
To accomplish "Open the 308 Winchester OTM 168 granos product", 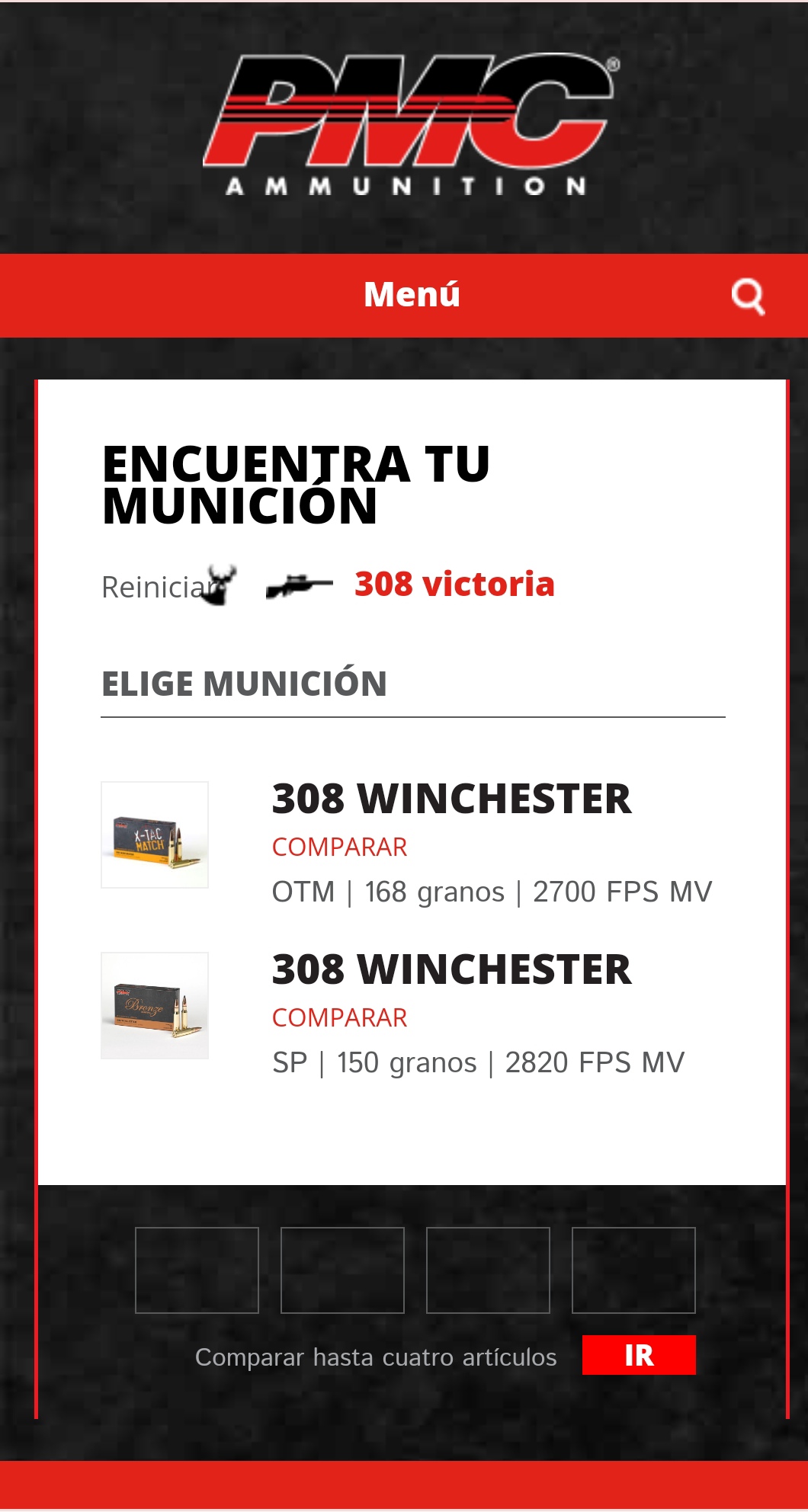I will click(451, 799).
